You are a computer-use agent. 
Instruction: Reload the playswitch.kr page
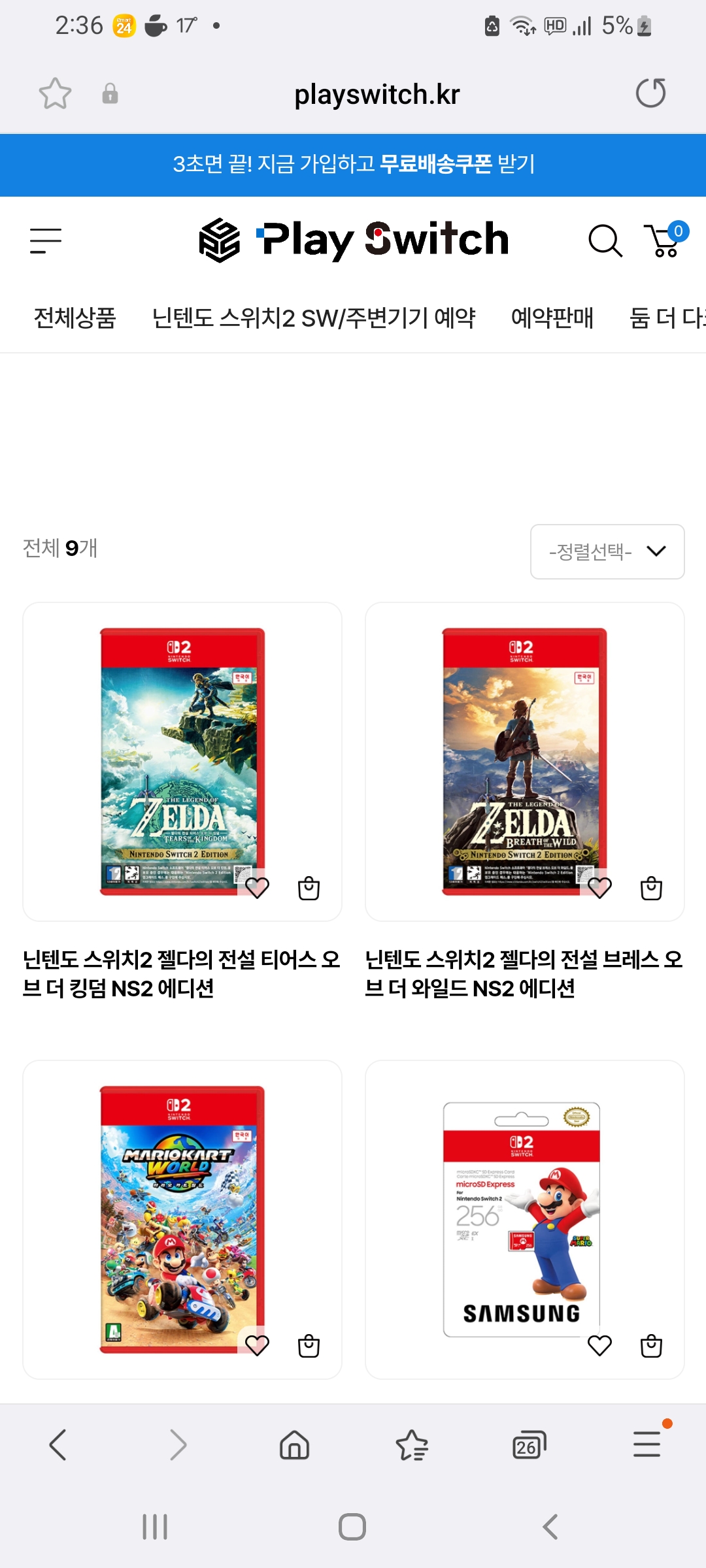click(650, 93)
